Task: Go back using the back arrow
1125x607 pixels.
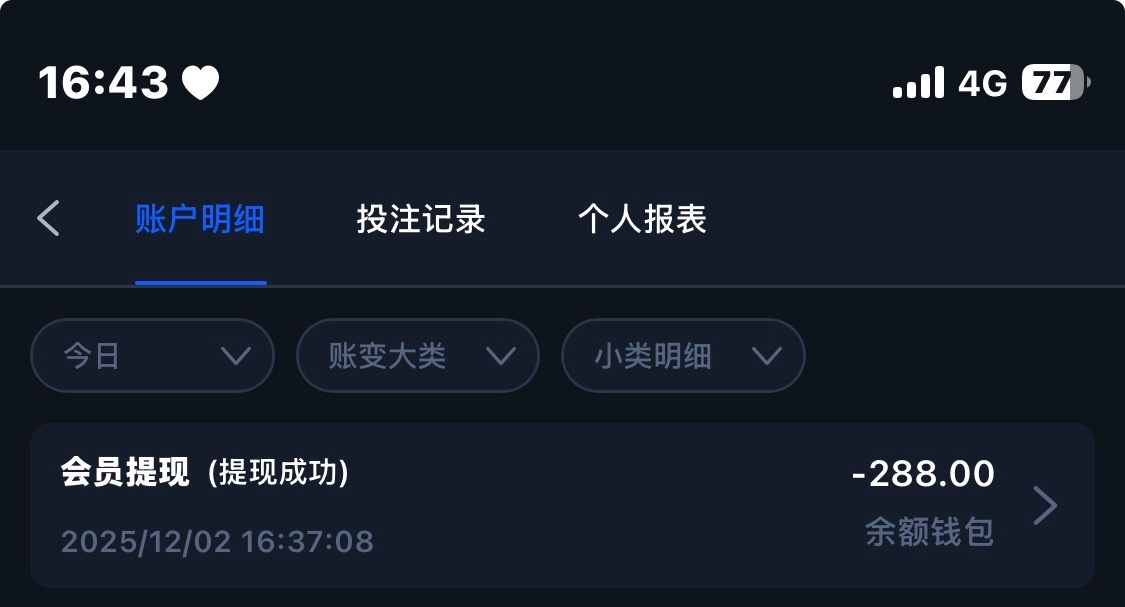Action: 48,218
